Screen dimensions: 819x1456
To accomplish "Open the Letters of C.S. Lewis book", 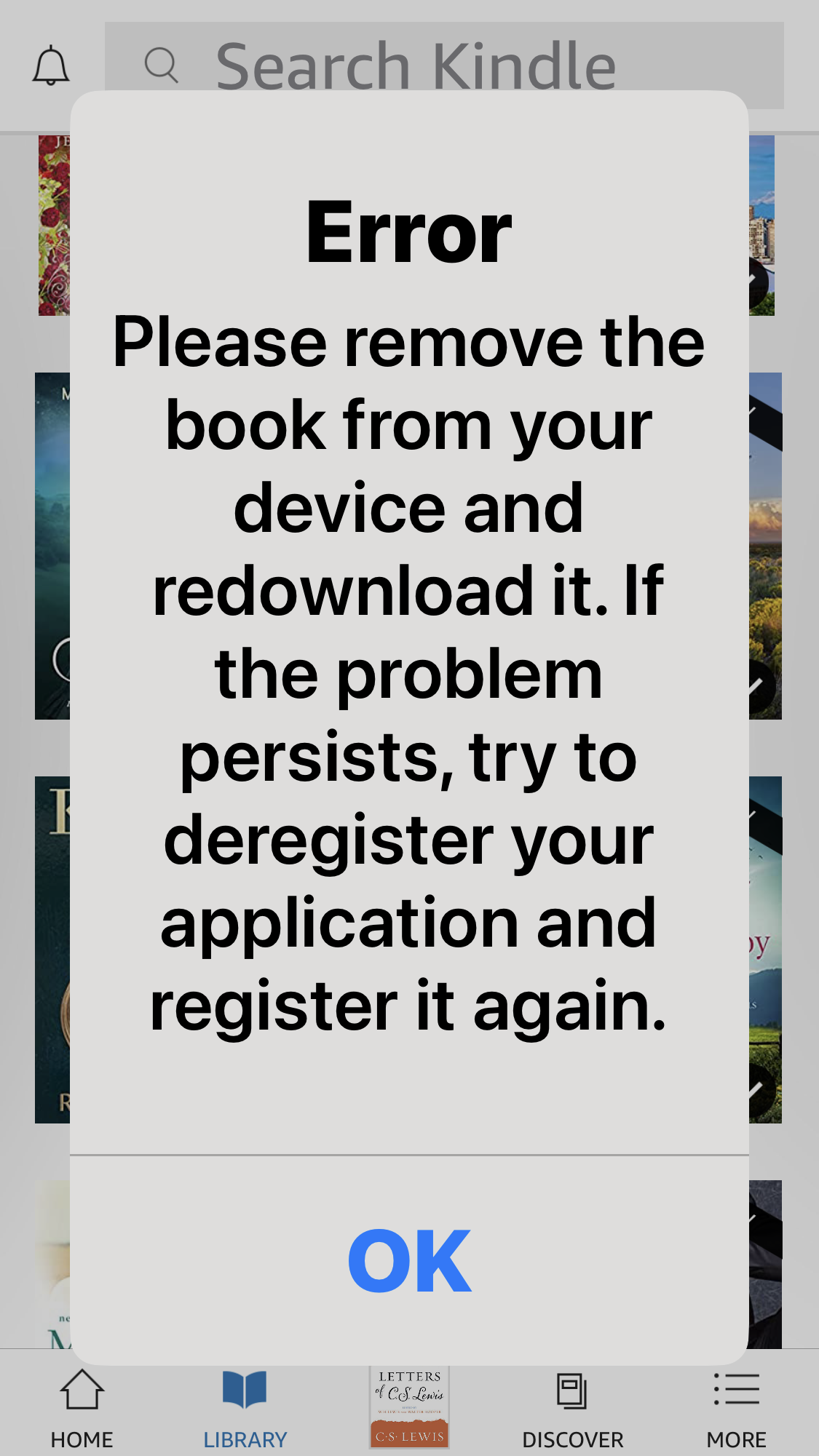I will 409,1407.
